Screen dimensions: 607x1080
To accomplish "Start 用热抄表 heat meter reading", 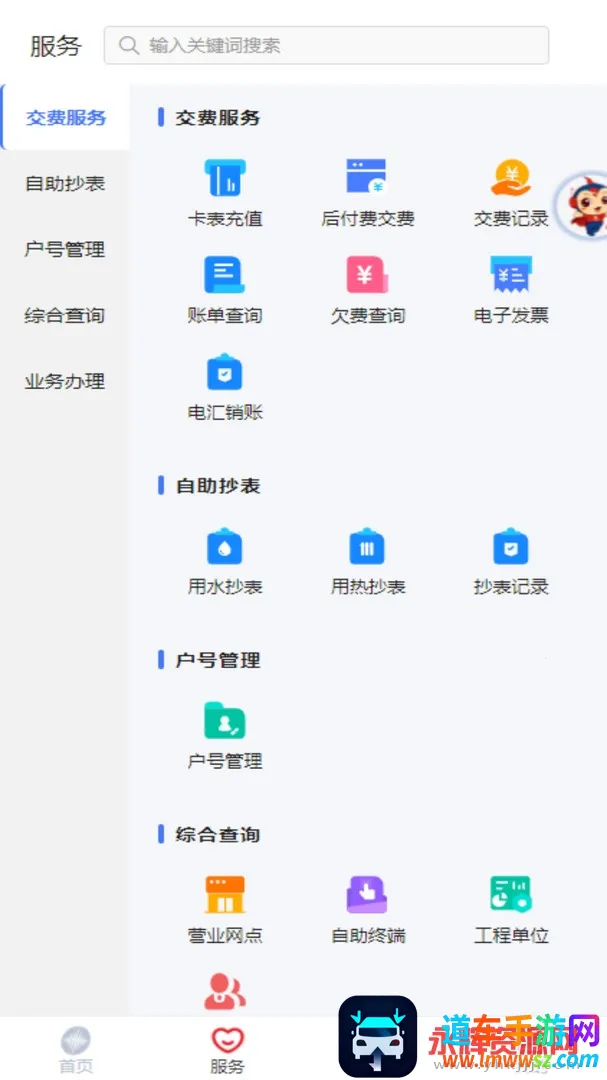I will 367,561.
